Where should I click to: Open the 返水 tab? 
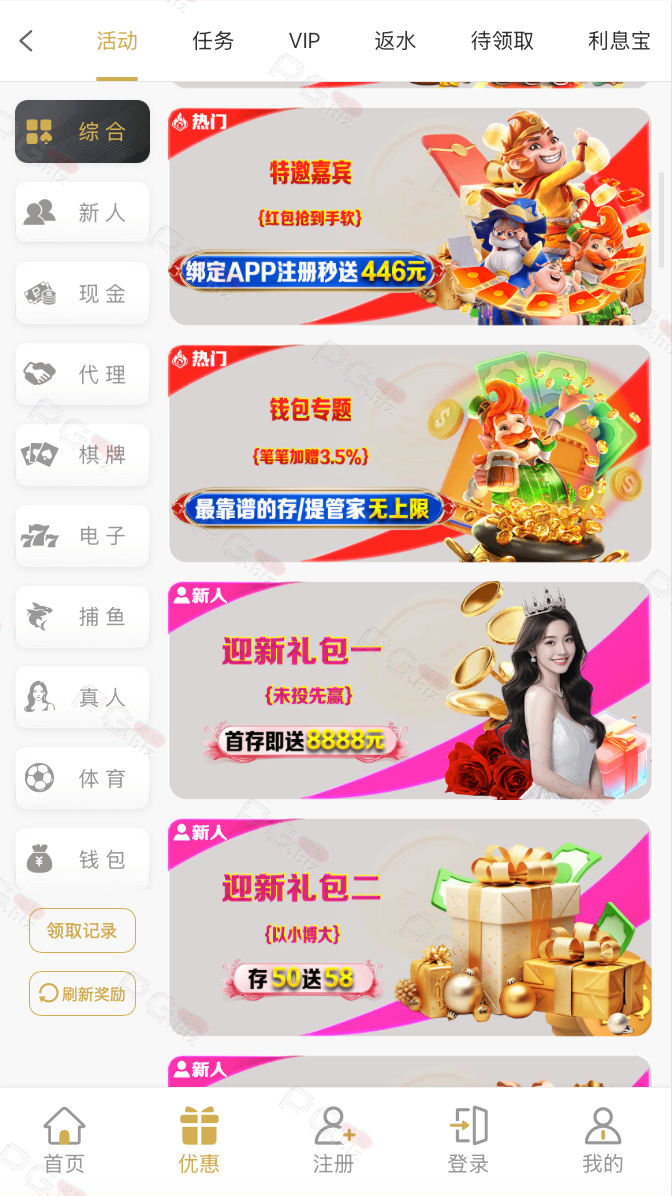point(395,41)
